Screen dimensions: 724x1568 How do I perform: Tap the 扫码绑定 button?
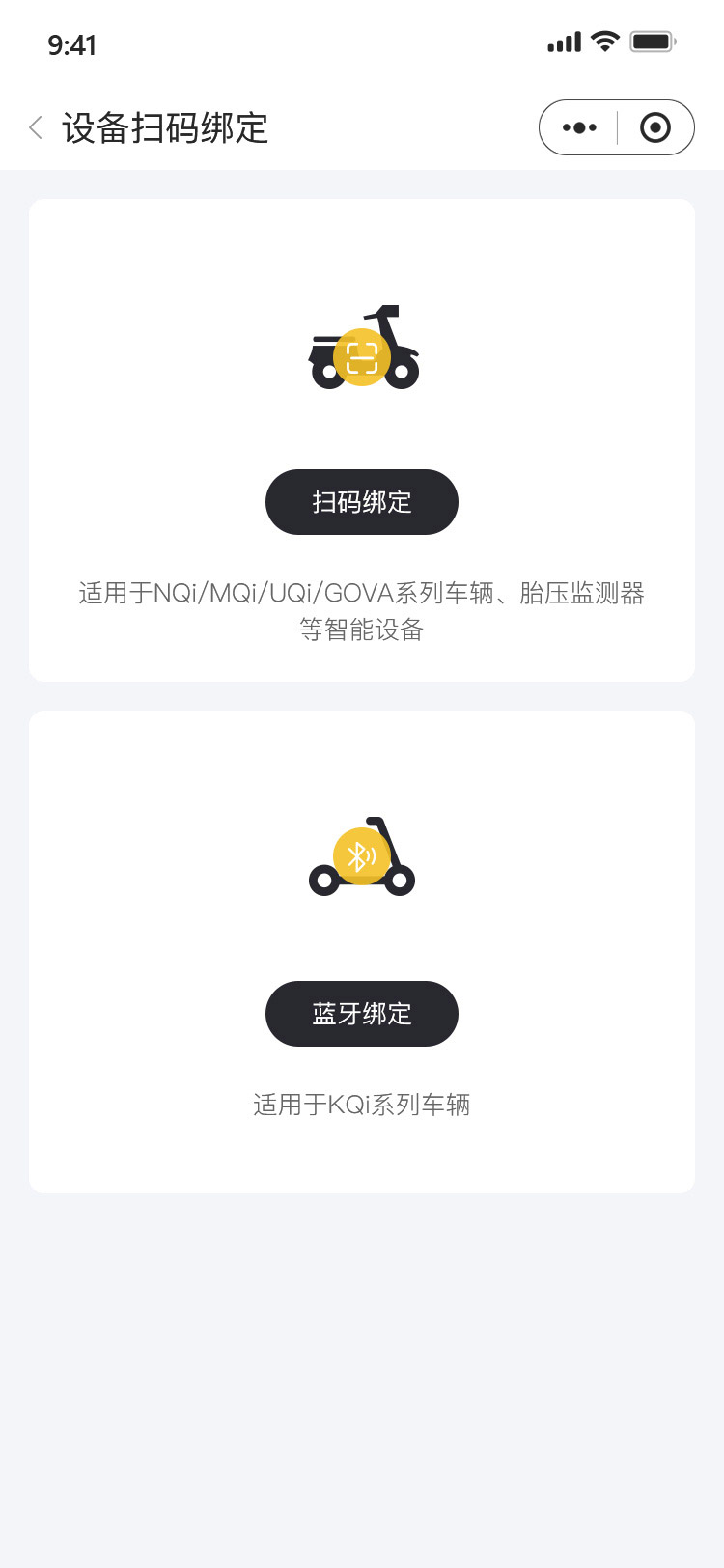coord(362,502)
